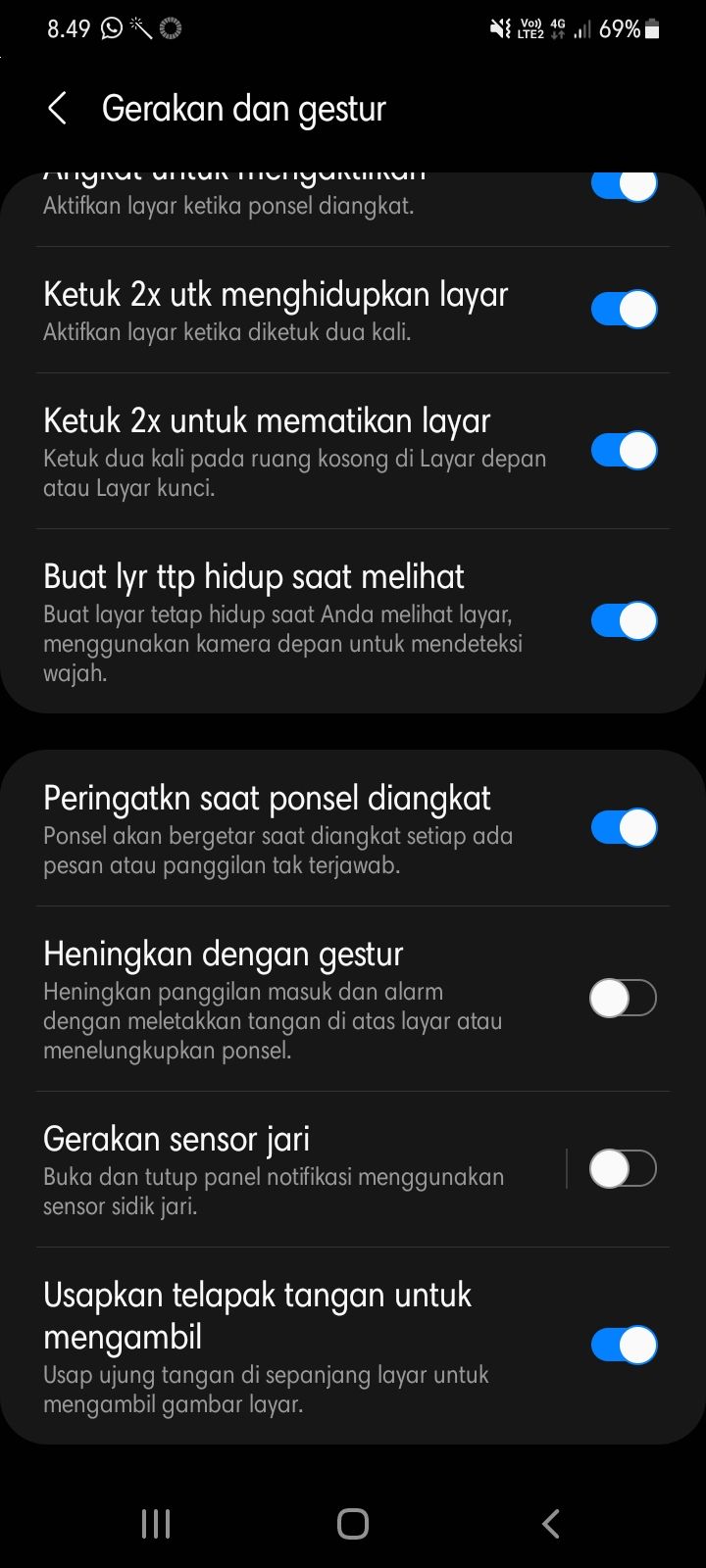Disable Ketuk 2x utk menghidupkan layar switch
Image resolution: width=706 pixels, height=1568 pixels.
coord(624,310)
